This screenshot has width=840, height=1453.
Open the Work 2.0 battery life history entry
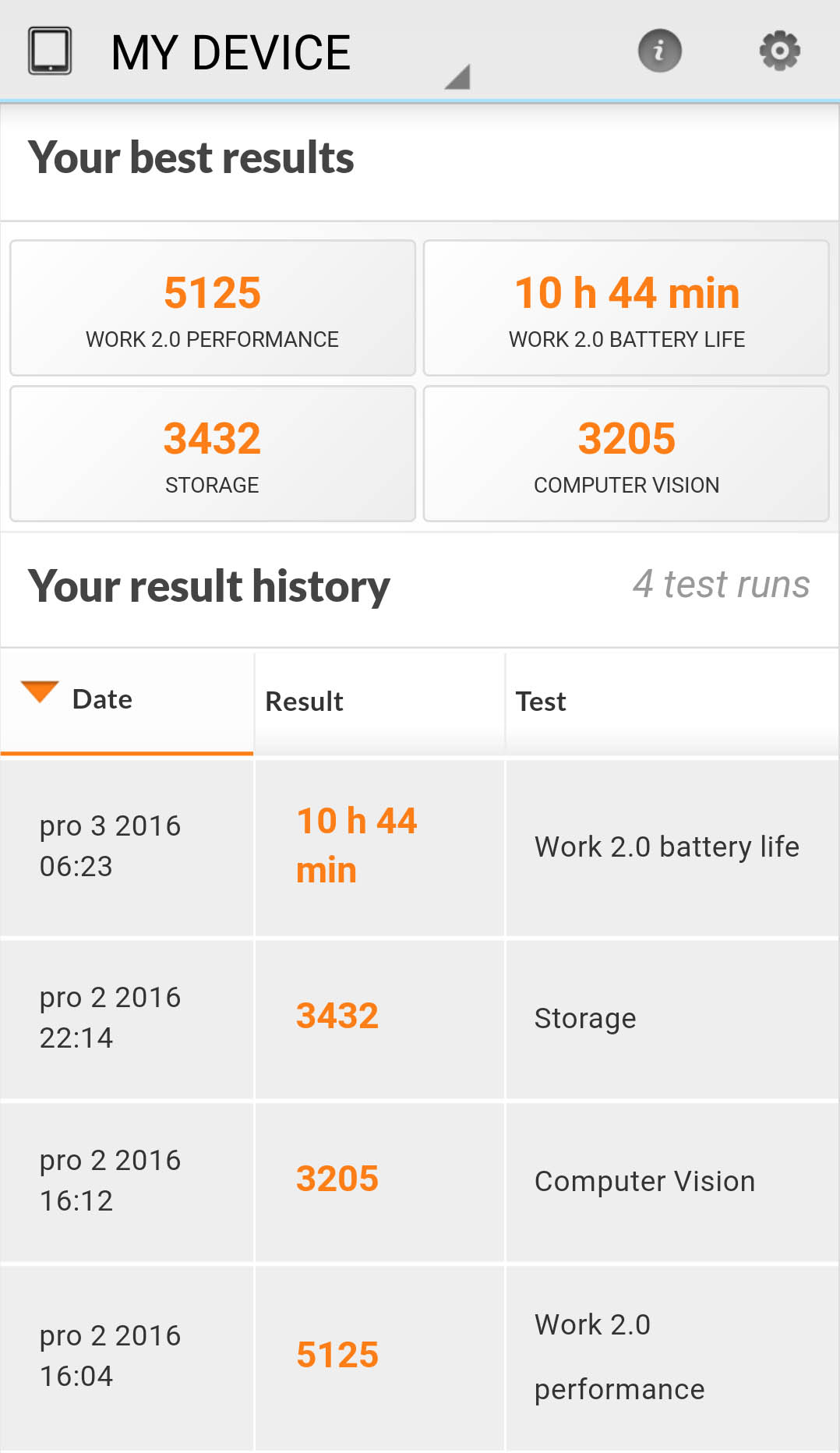coord(420,848)
